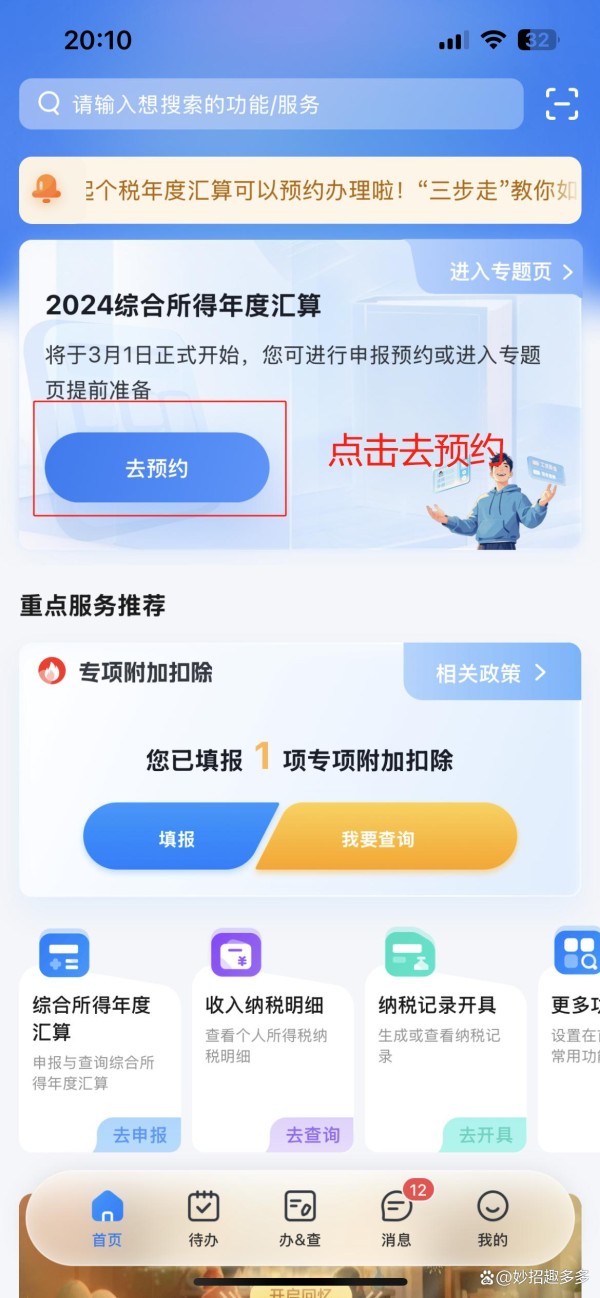This screenshot has height=1298, width=600.
Task: Tap the 去预约 button
Action: point(157,468)
